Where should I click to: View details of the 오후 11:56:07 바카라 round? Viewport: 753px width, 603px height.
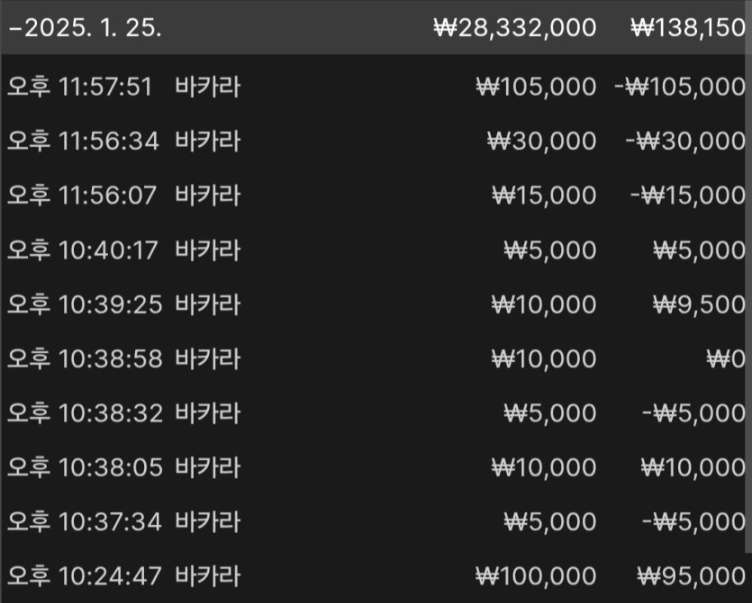[x=375, y=195]
